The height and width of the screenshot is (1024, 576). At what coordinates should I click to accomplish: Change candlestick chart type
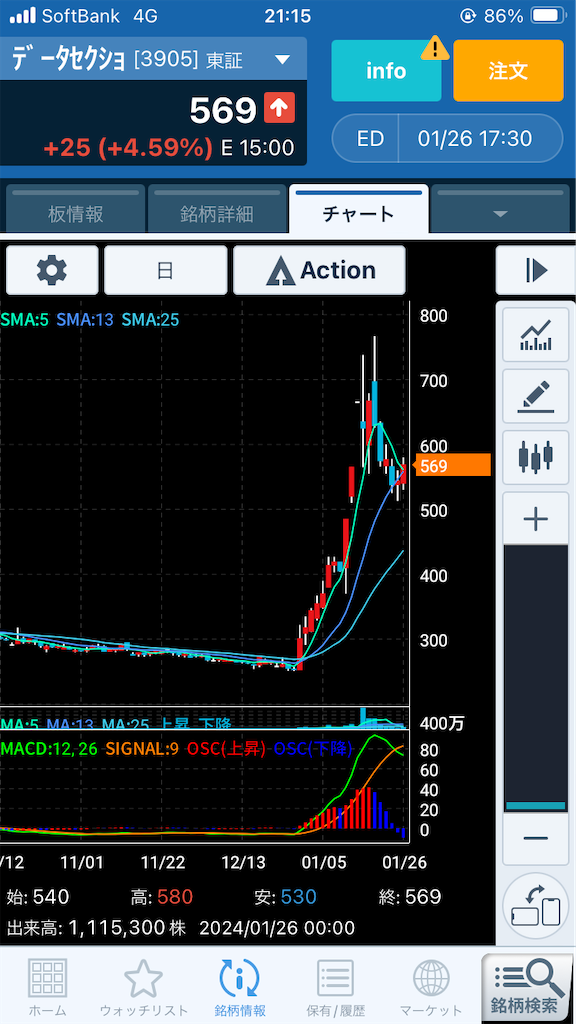pos(536,458)
